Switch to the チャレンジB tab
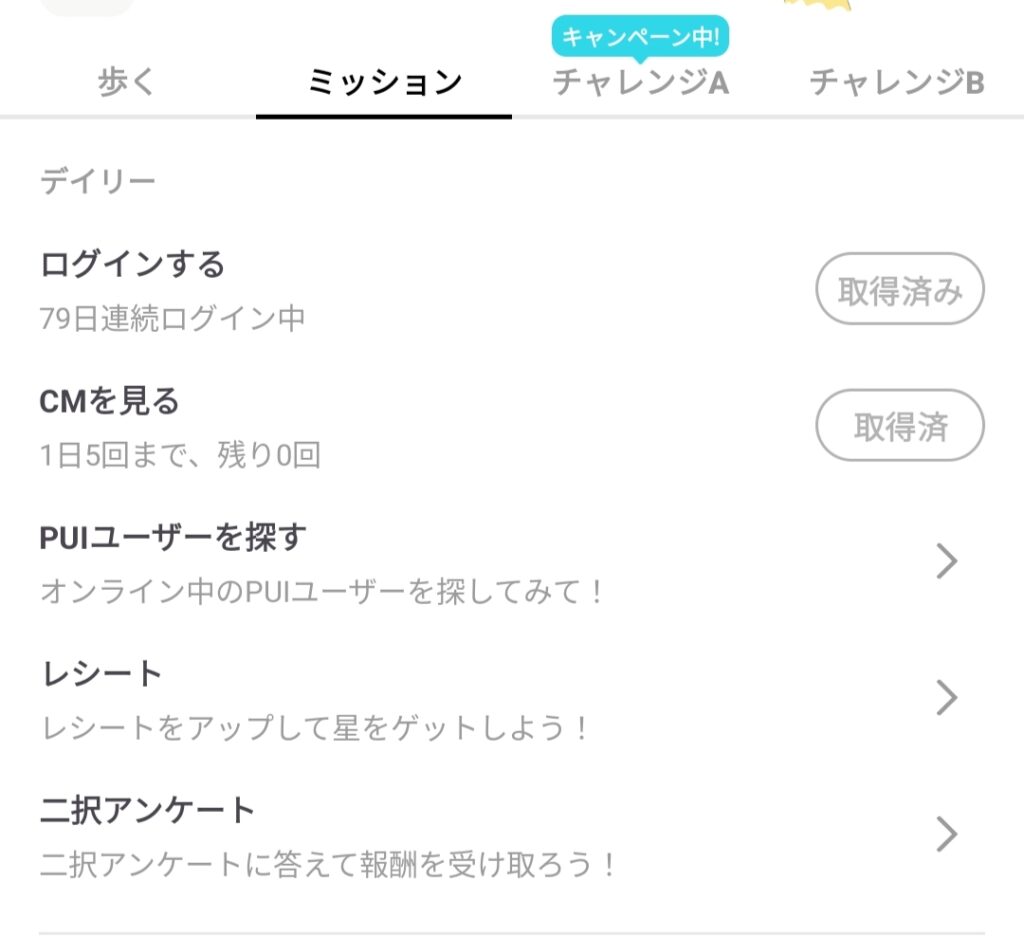Viewport: 1024px width, 936px height. click(x=897, y=82)
